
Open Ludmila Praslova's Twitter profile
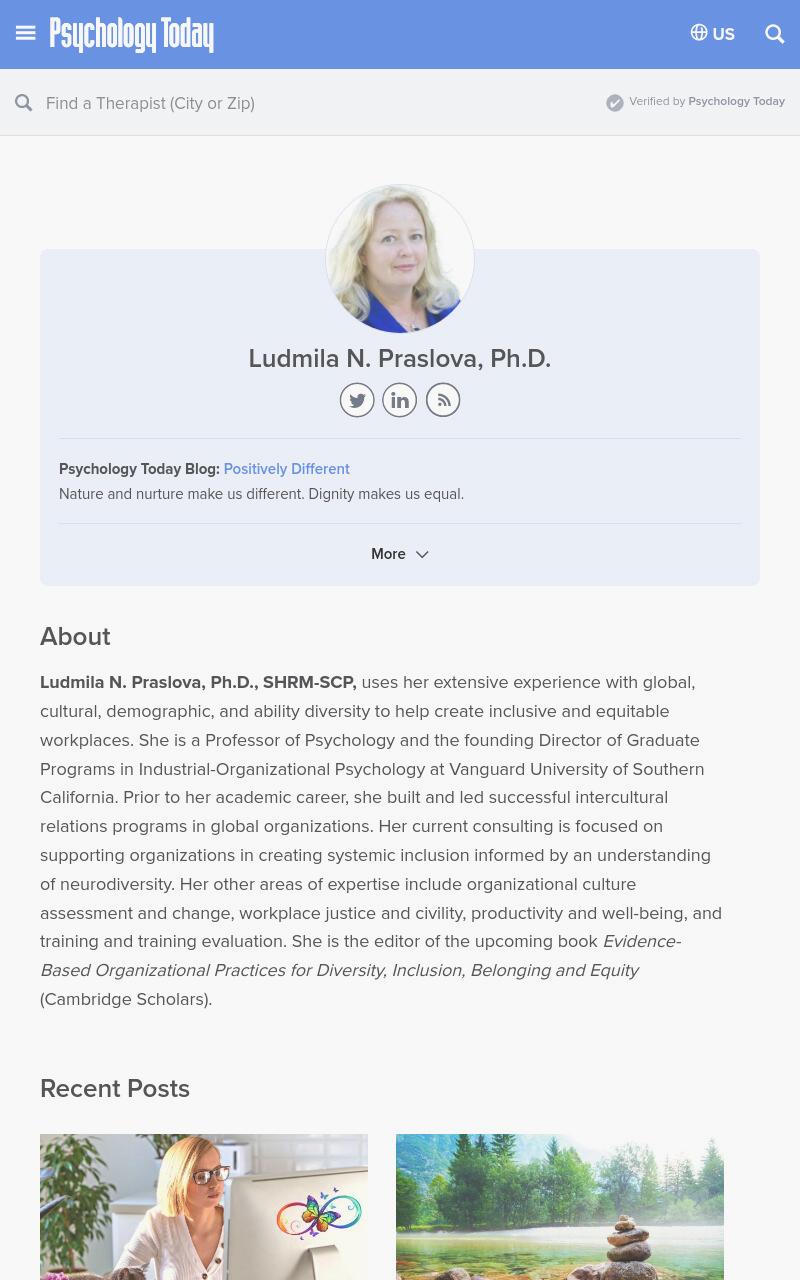[357, 400]
